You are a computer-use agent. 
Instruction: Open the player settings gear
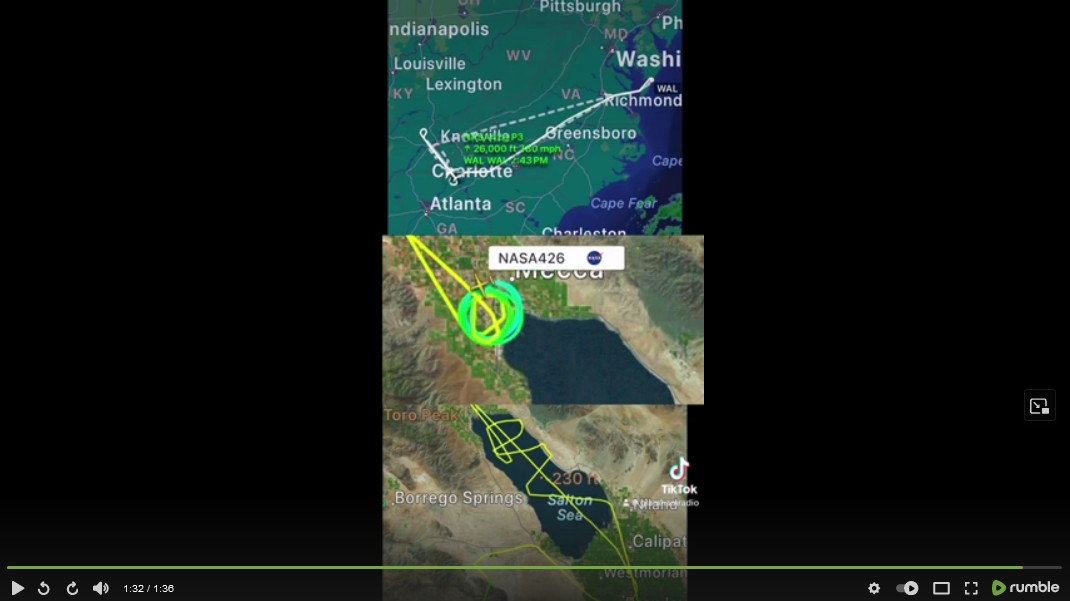(874, 588)
